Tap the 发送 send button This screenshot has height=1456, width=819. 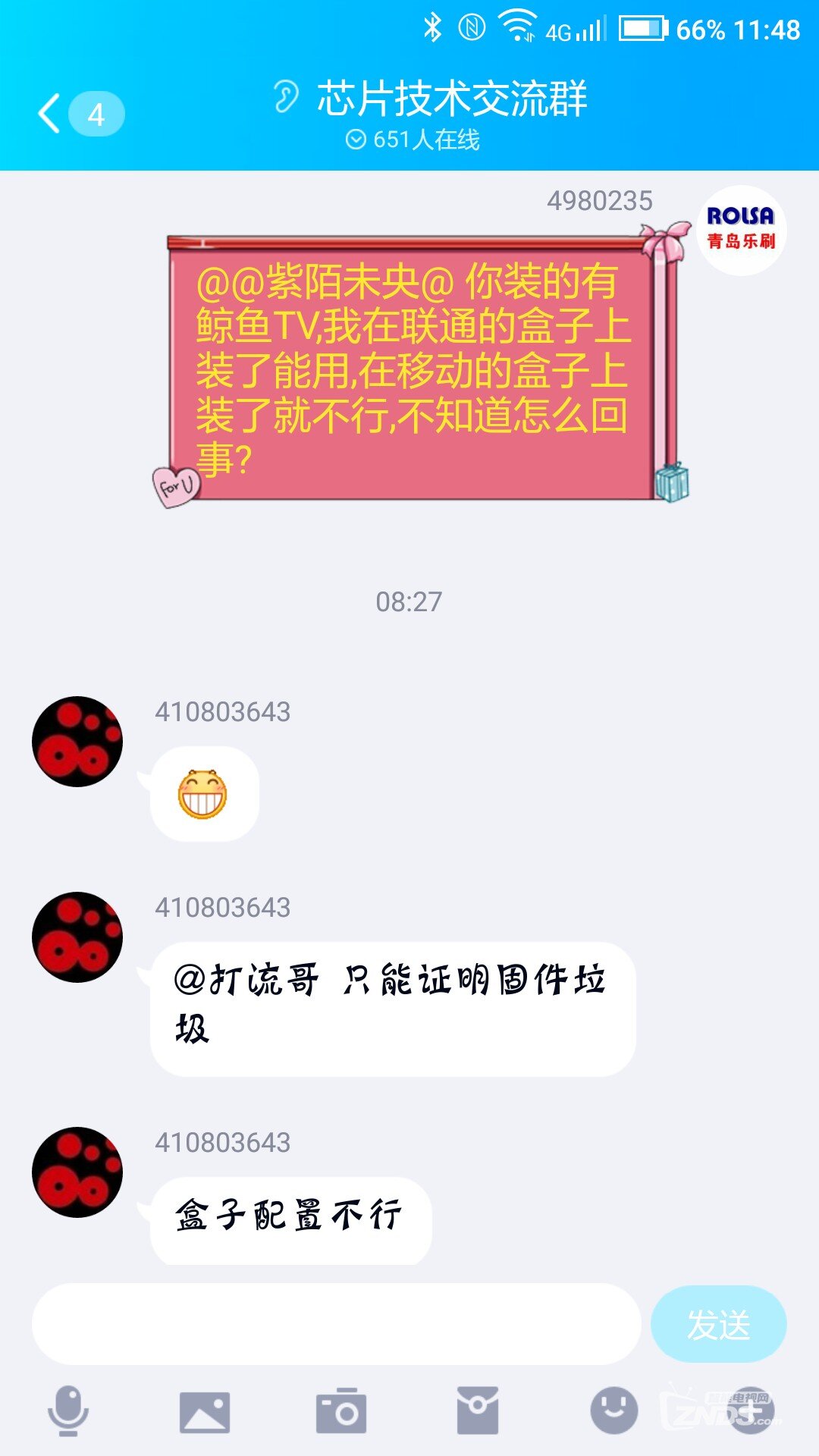pyautogui.click(x=718, y=1324)
